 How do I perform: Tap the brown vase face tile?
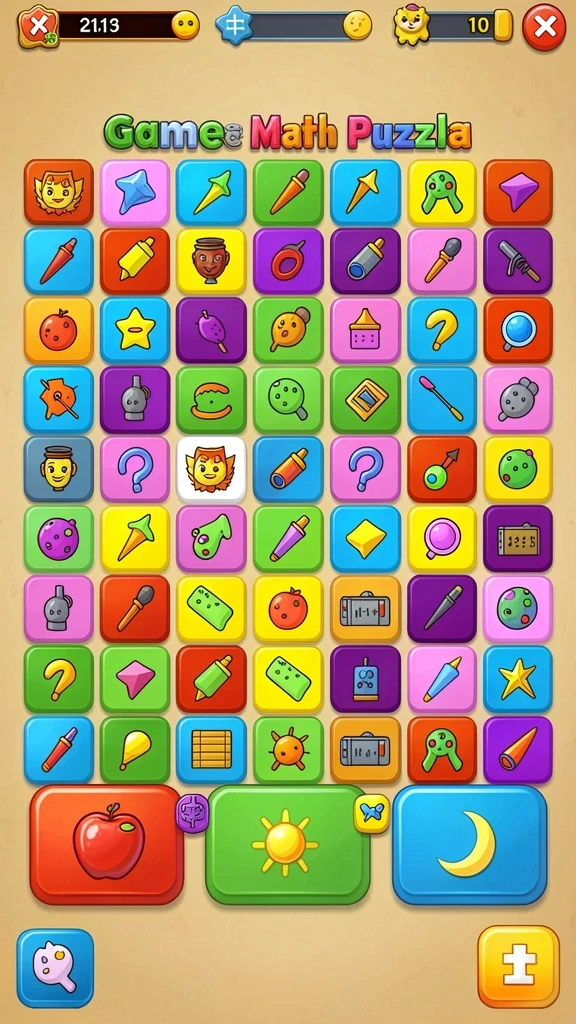pyautogui.click(x=211, y=261)
